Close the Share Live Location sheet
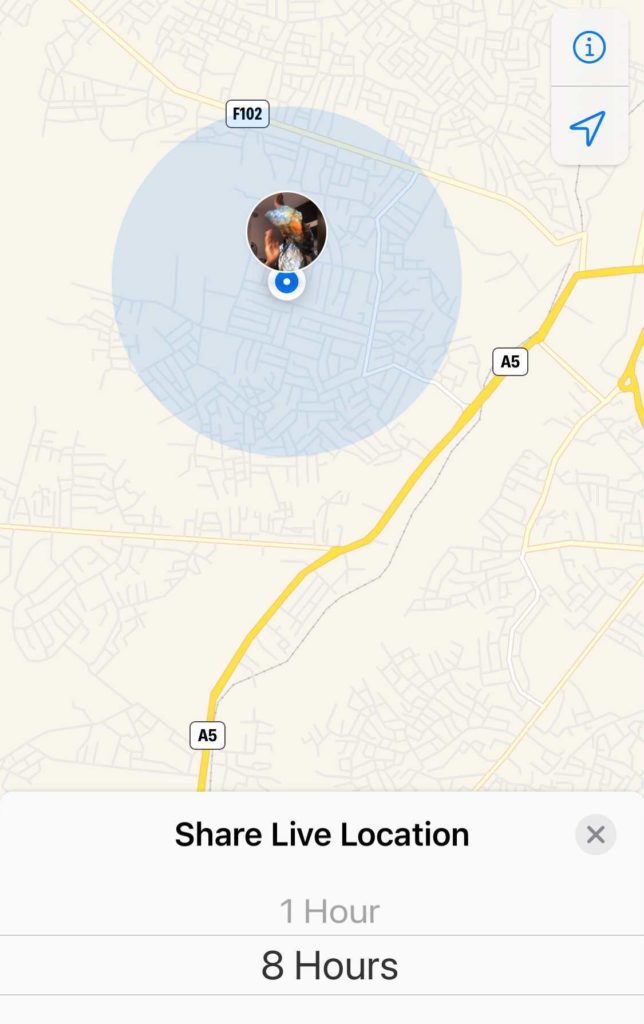 pos(595,834)
